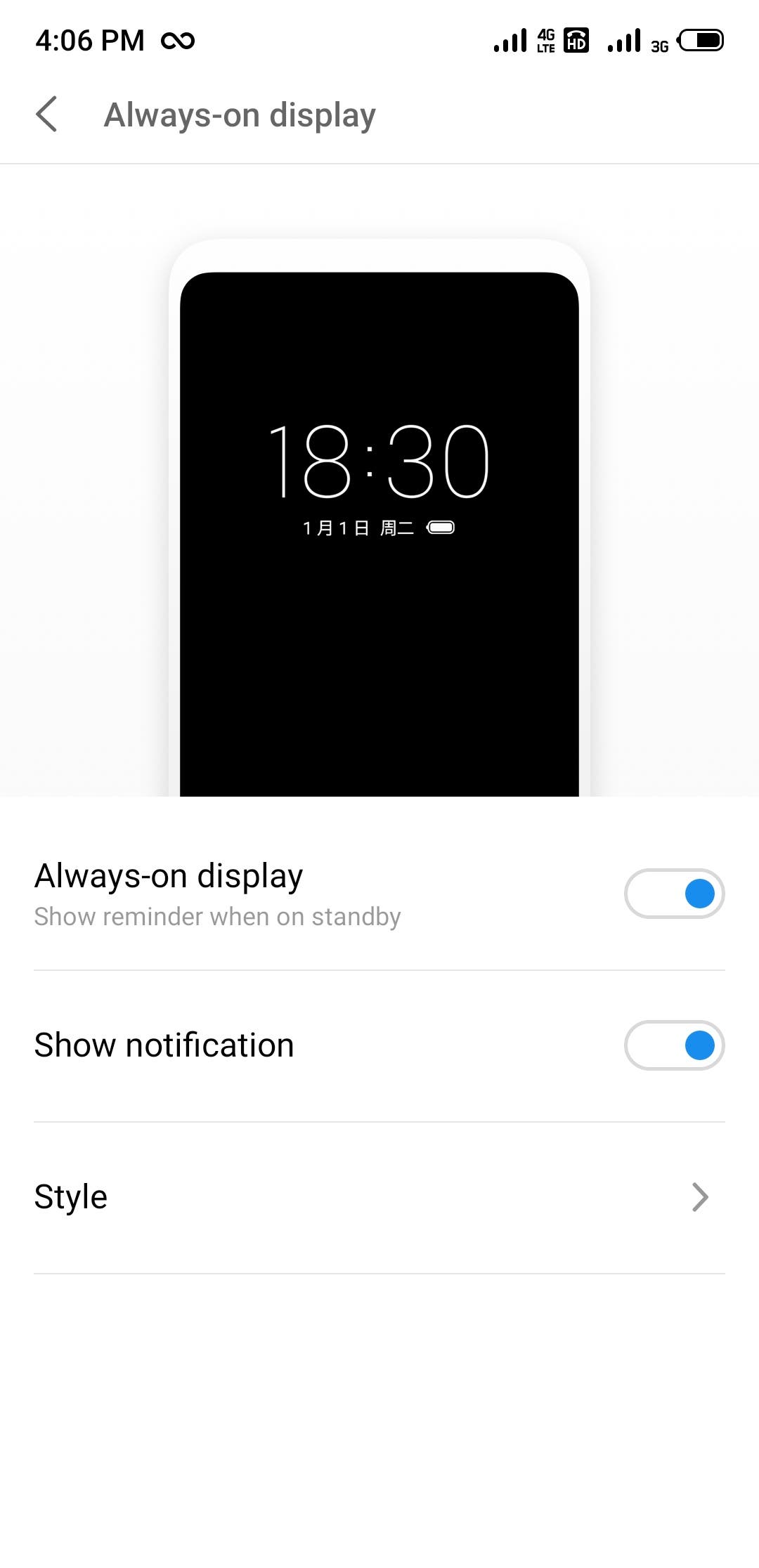Go back from Always-on display settings

click(x=46, y=115)
